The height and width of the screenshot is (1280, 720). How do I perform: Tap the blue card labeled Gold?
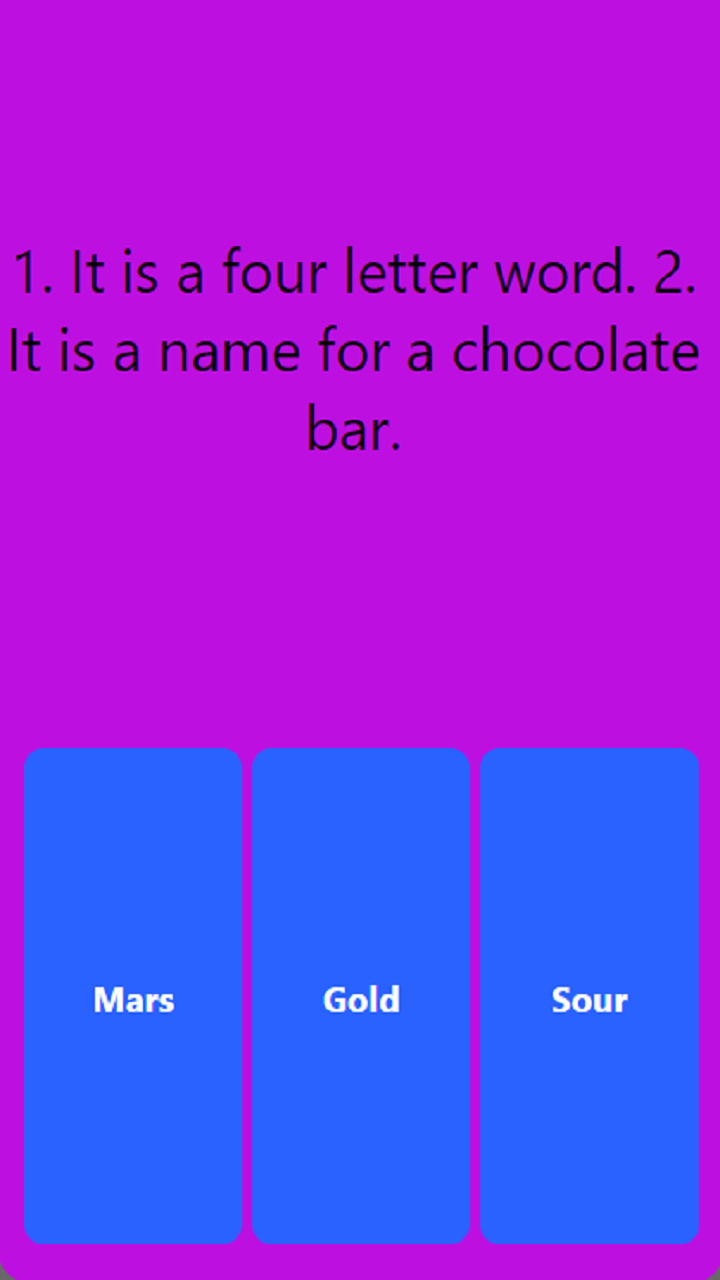[361, 1000]
